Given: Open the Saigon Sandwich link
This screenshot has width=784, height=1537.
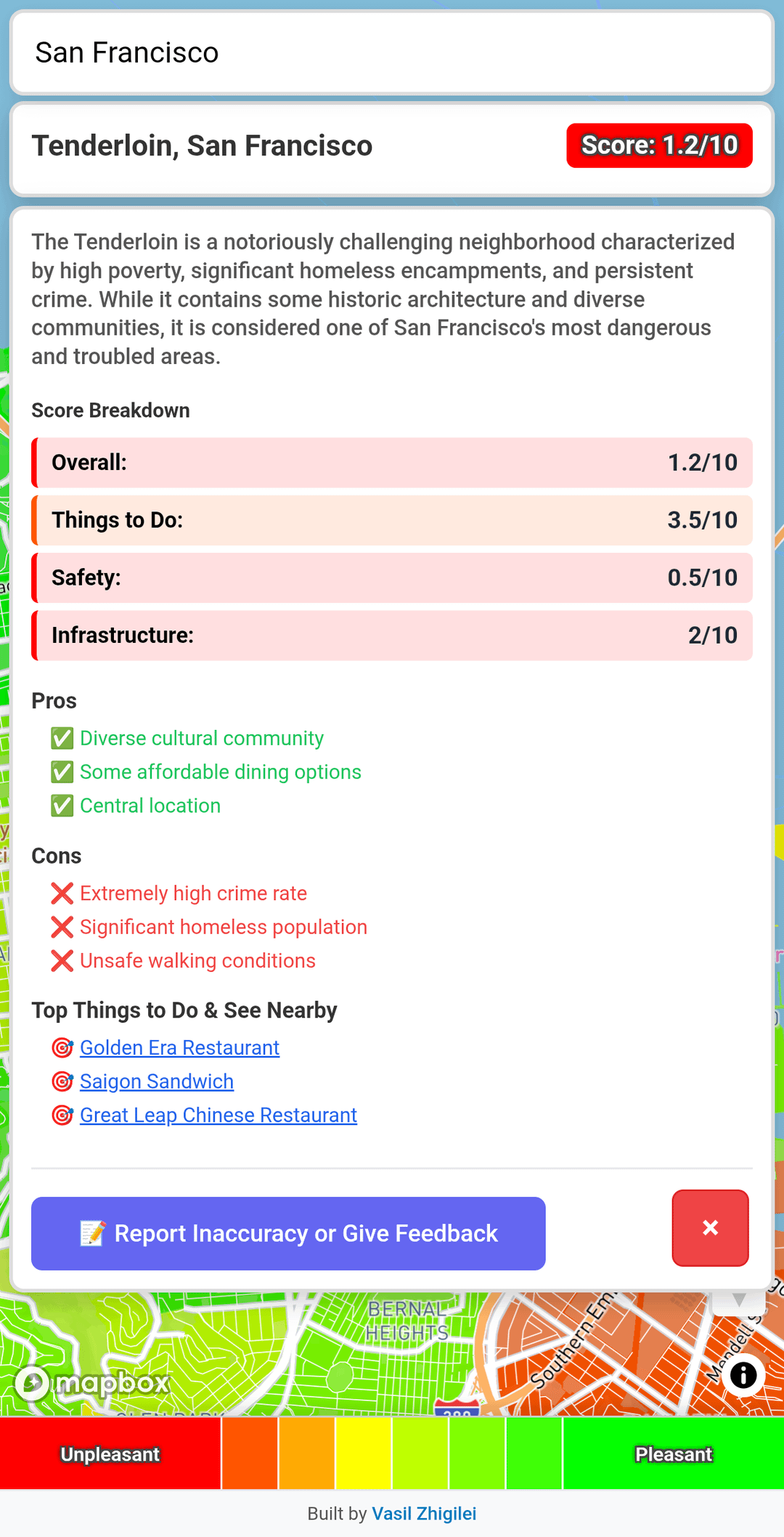Looking at the screenshot, I should point(157,1082).
